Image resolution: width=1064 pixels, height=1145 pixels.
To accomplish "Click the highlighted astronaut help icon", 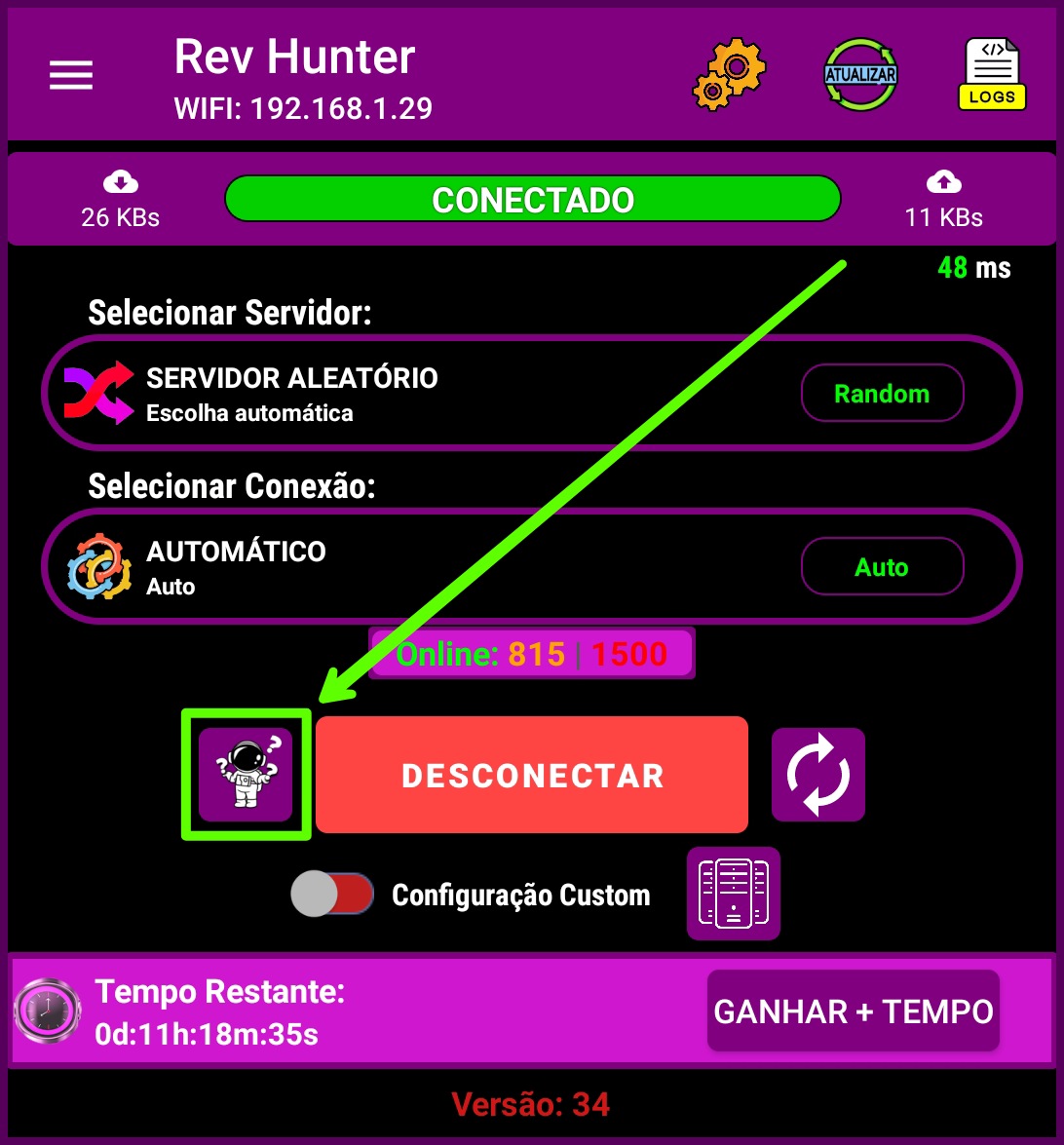I will (246, 775).
